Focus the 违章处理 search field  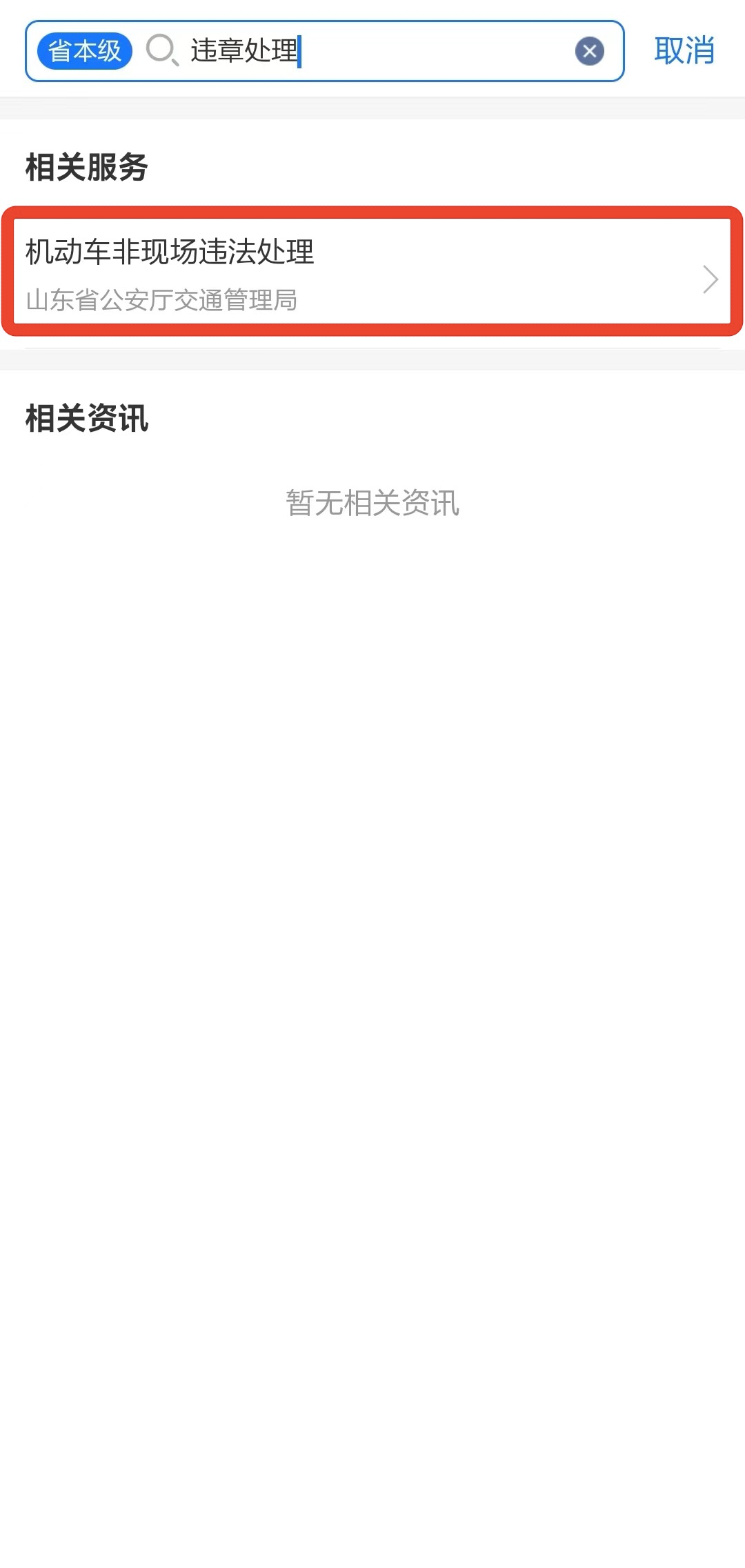coord(372,51)
